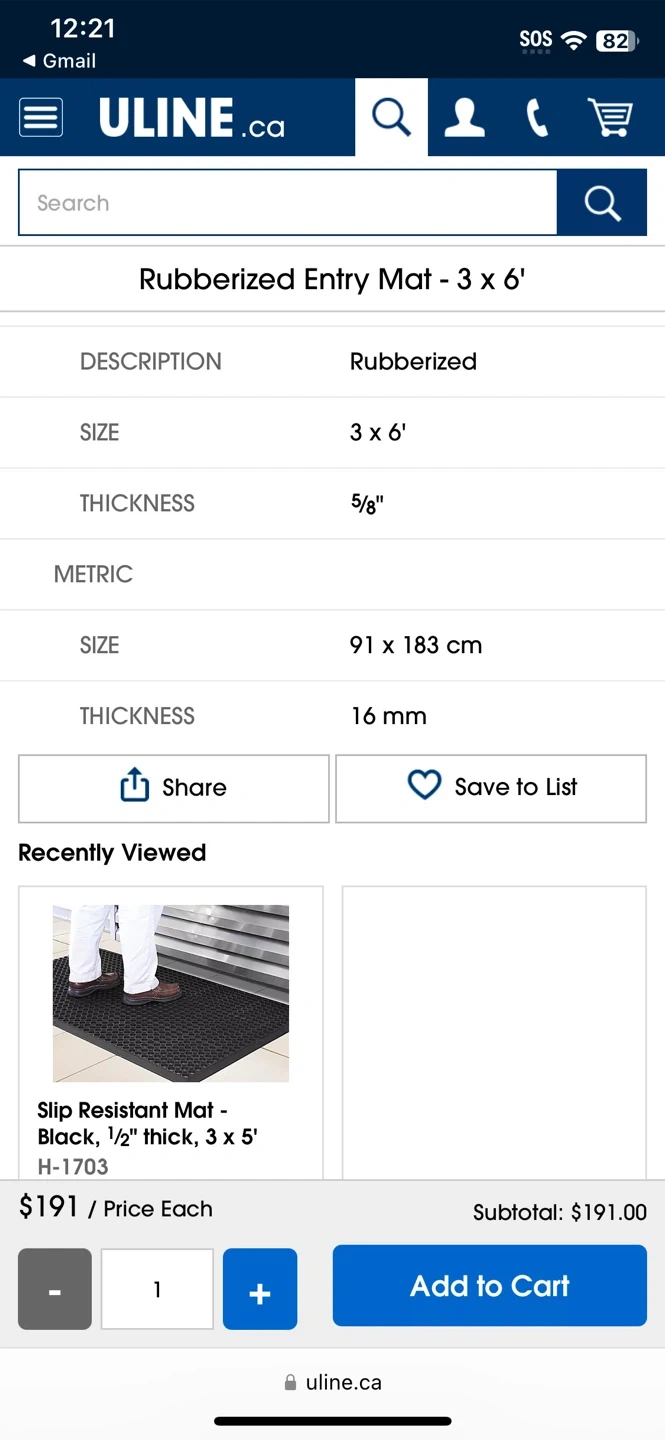Share this Rubberized Entry Mat
The width and height of the screenshot is (665, 1440).
point(174,788)
